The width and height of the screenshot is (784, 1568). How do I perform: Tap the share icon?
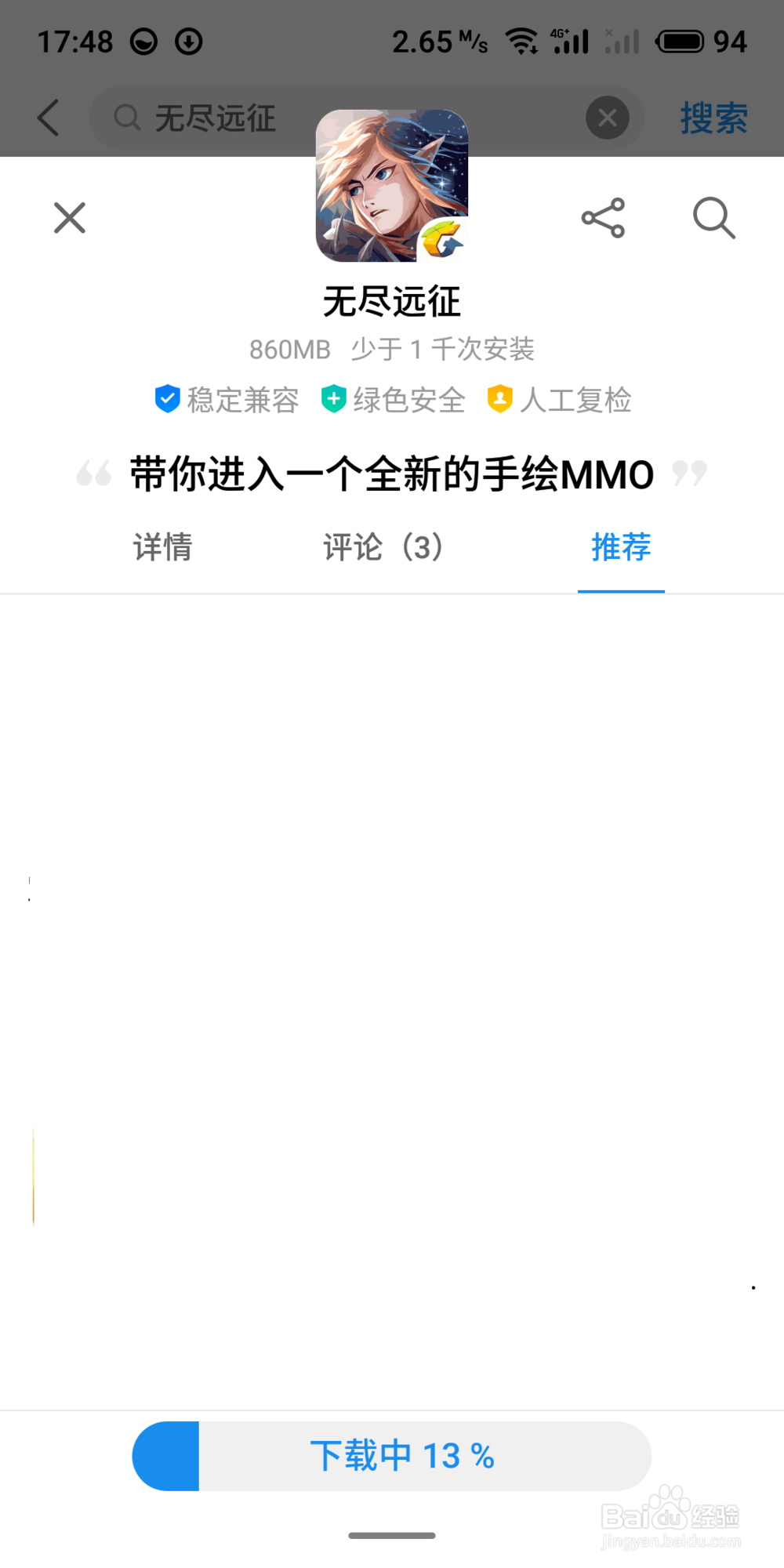click(602, 219)
